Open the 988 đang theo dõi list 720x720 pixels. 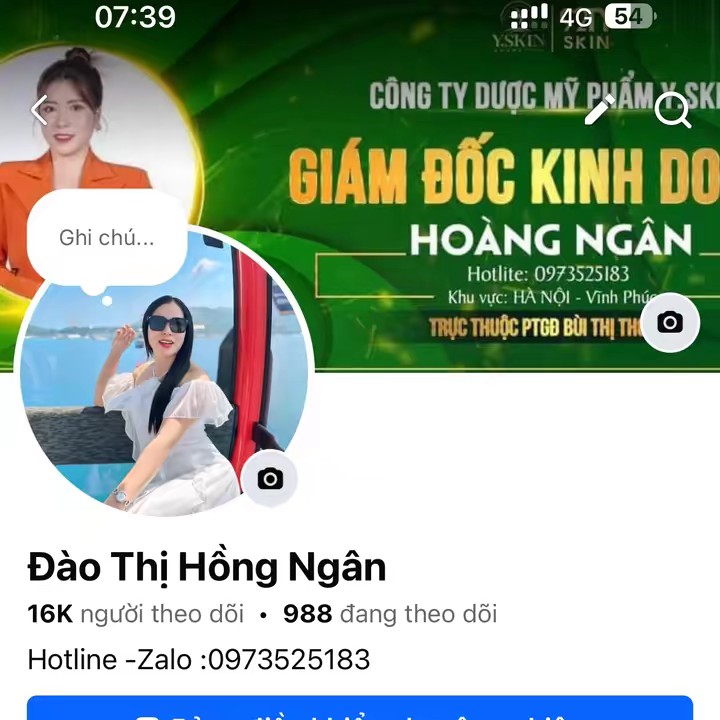(x=390, y=614)
